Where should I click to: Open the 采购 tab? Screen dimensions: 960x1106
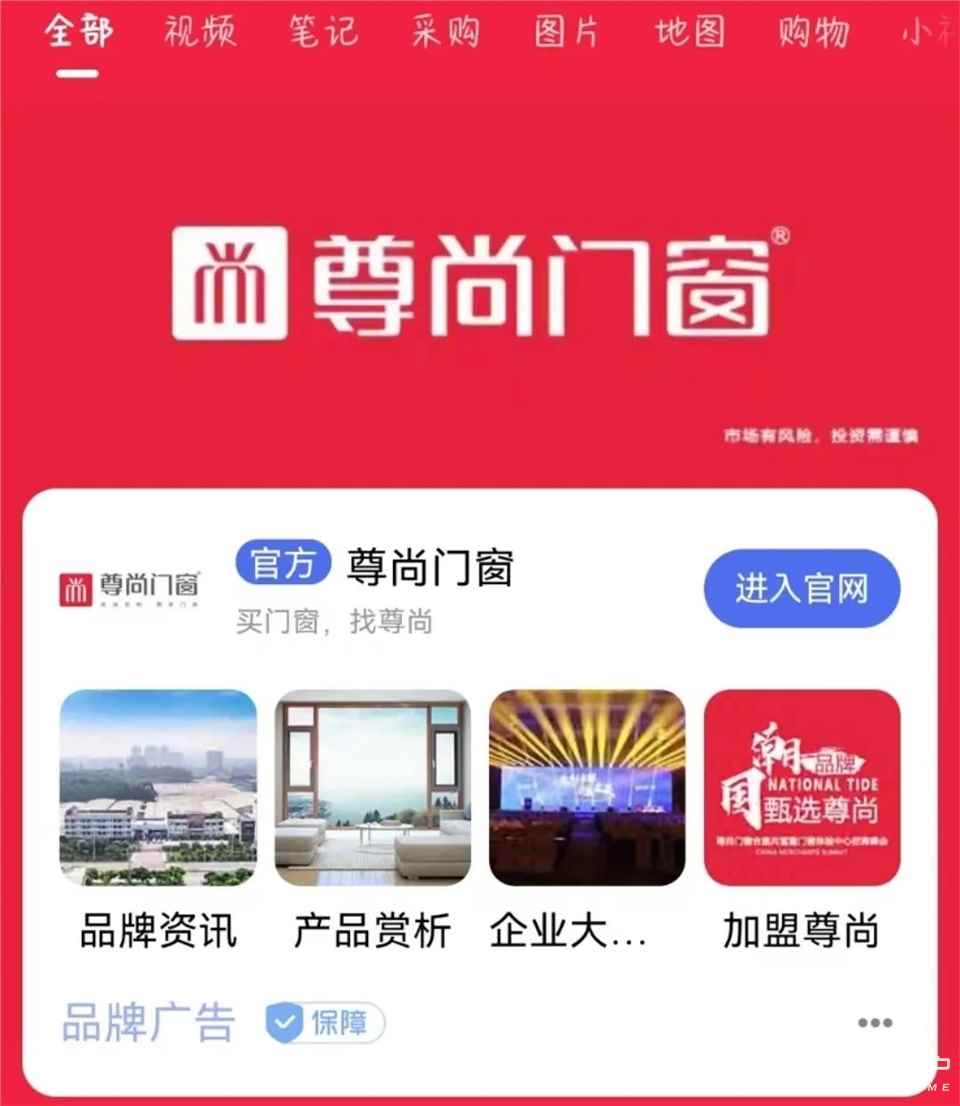point(446,31)
